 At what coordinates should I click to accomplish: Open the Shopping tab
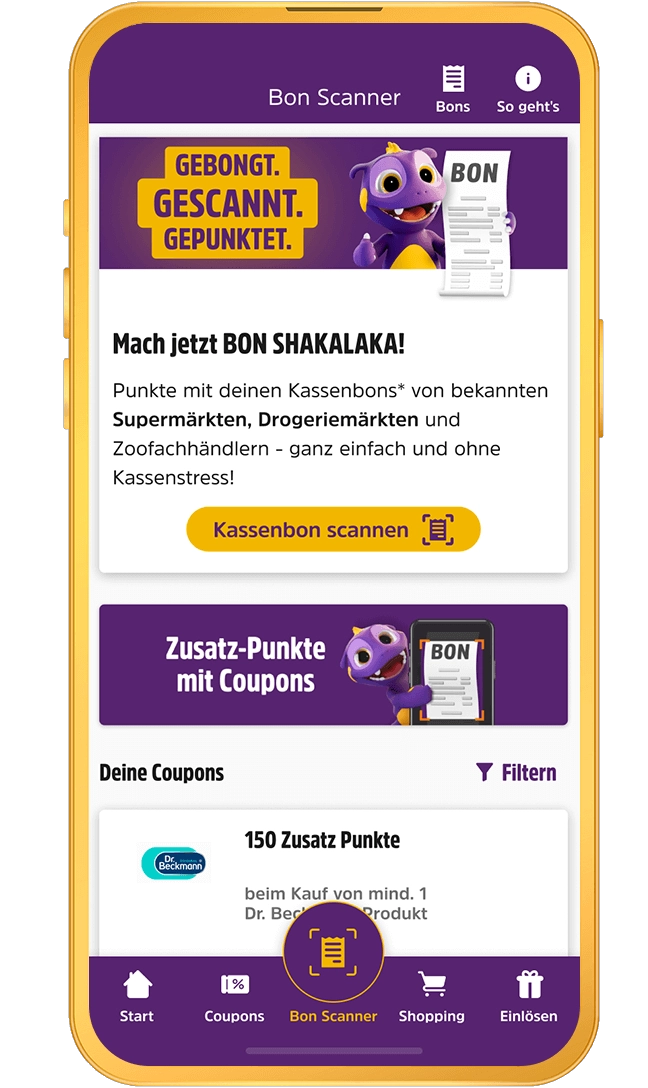tap(431, 996)
